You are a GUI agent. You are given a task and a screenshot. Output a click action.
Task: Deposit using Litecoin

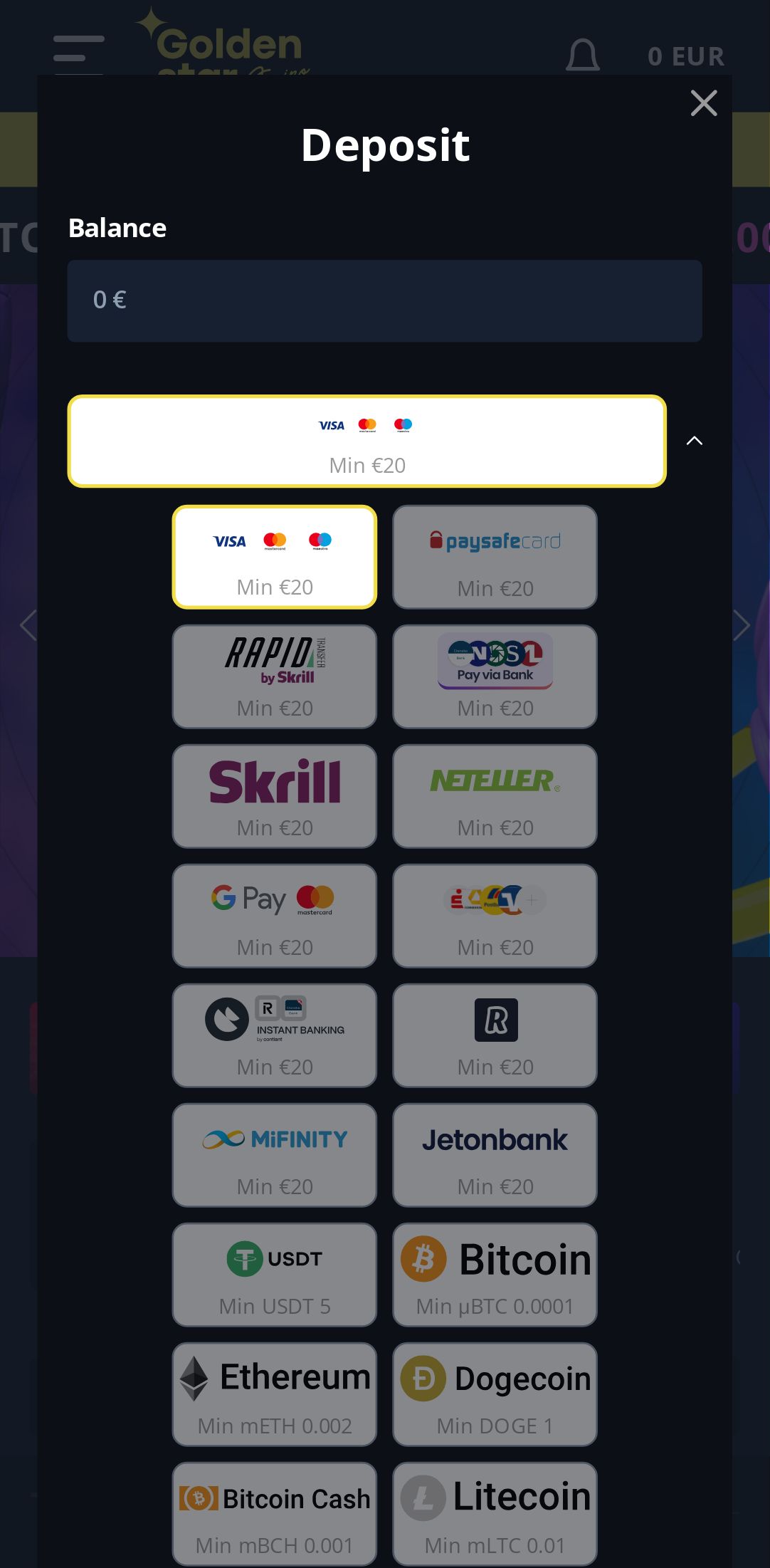tap(495, 1514)
